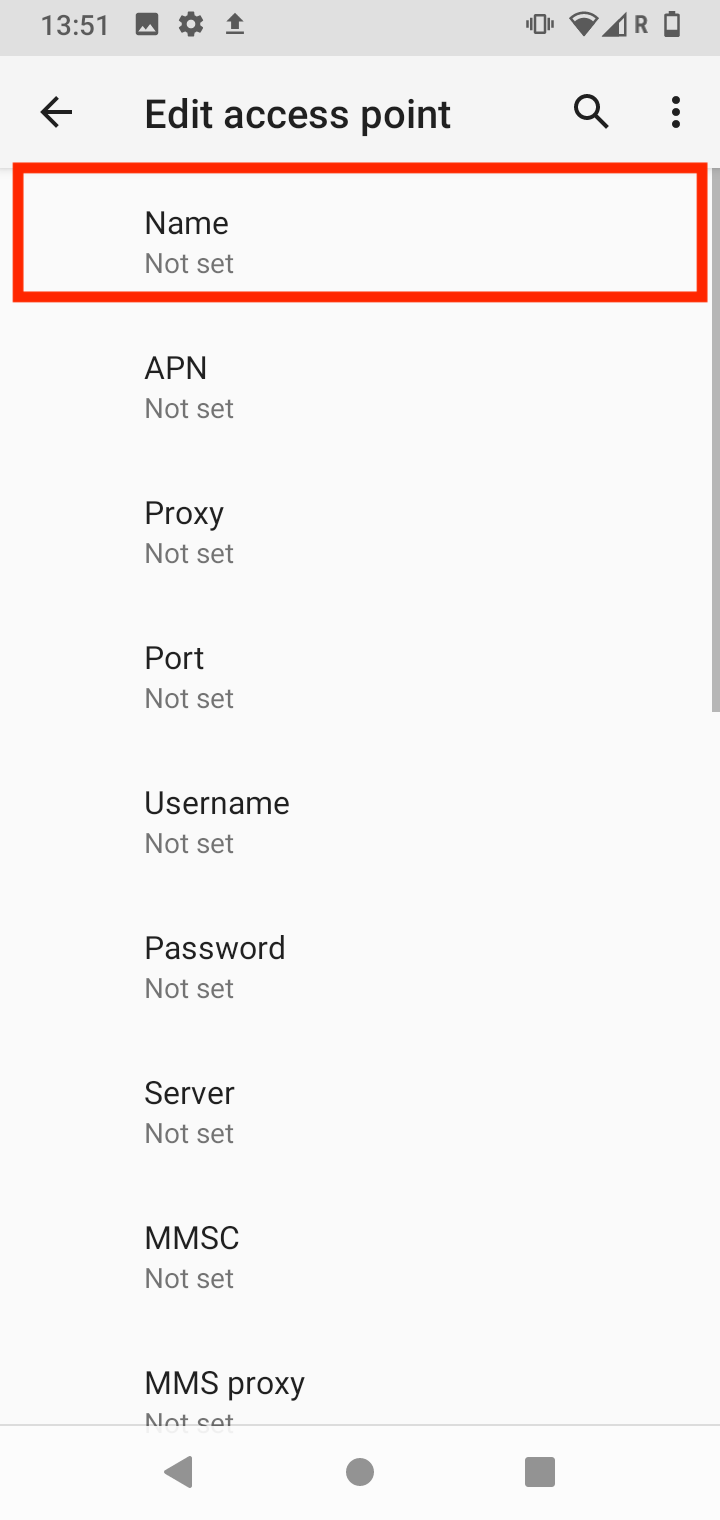Open the Password setting entry
Image resolution: width=720 pixels, height=1520 pixels.
pyautogui.click(x=360, y=965)
